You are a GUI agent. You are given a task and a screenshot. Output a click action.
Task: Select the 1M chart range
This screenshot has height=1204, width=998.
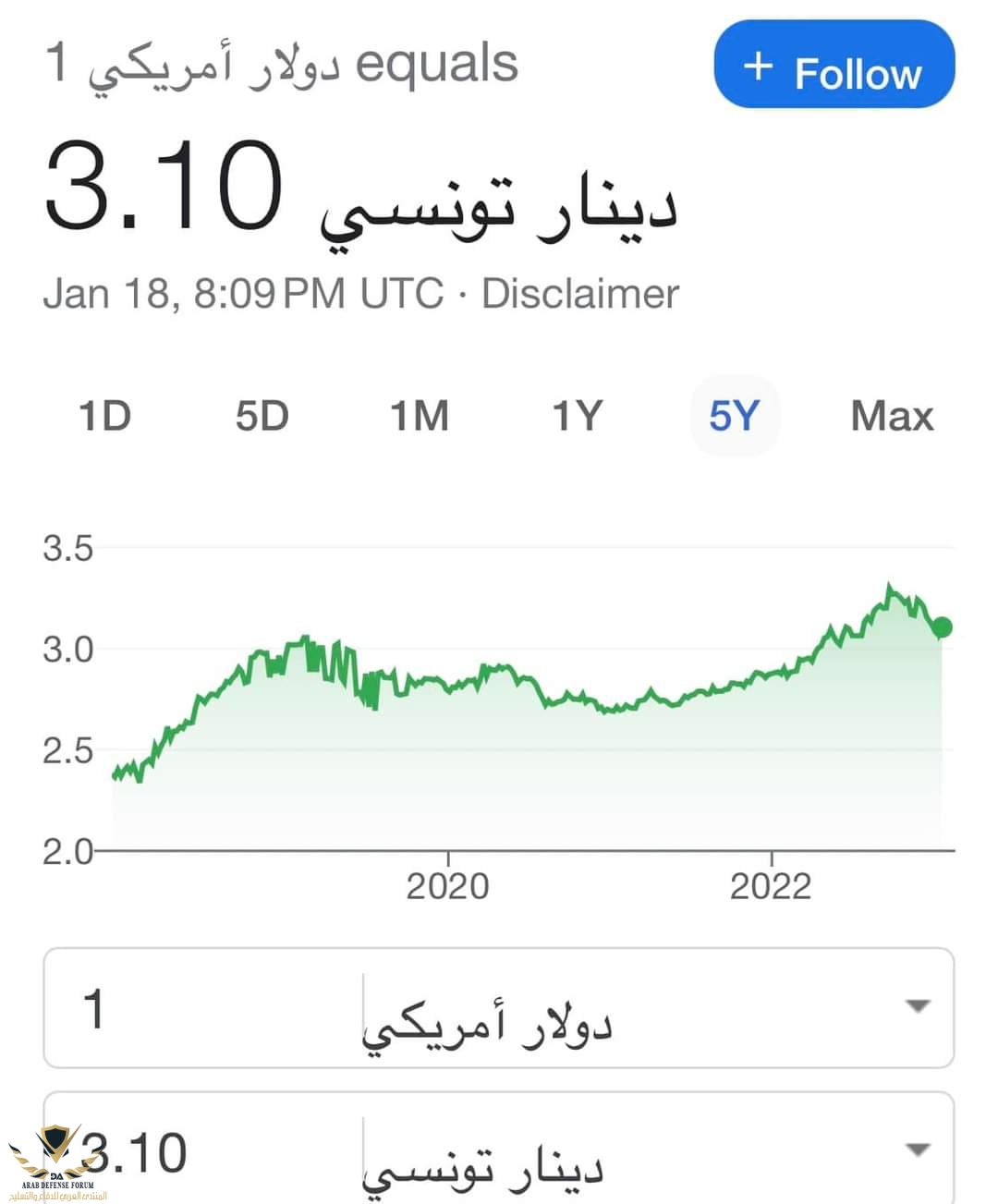[x=420, y=416]
